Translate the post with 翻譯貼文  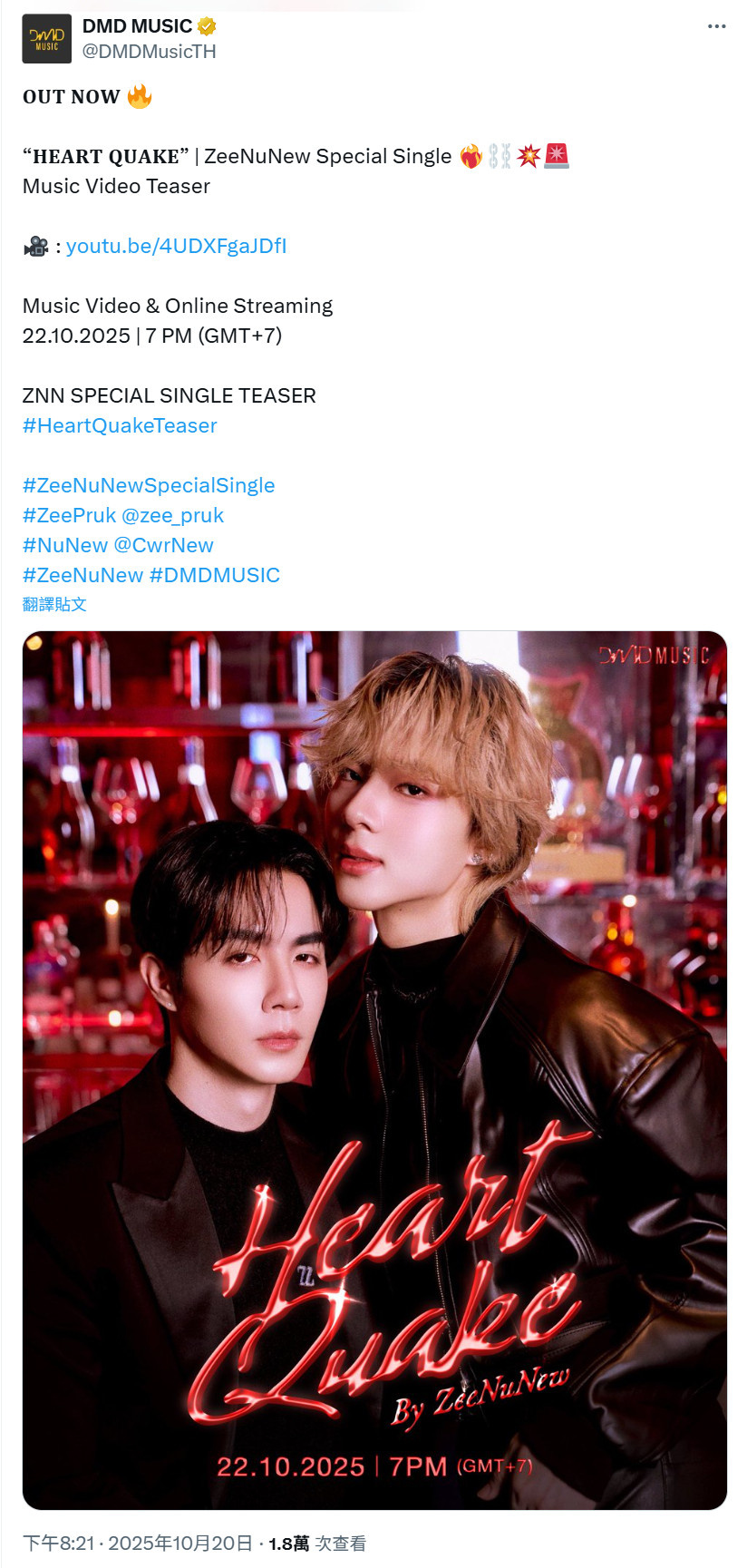(54, 604)
